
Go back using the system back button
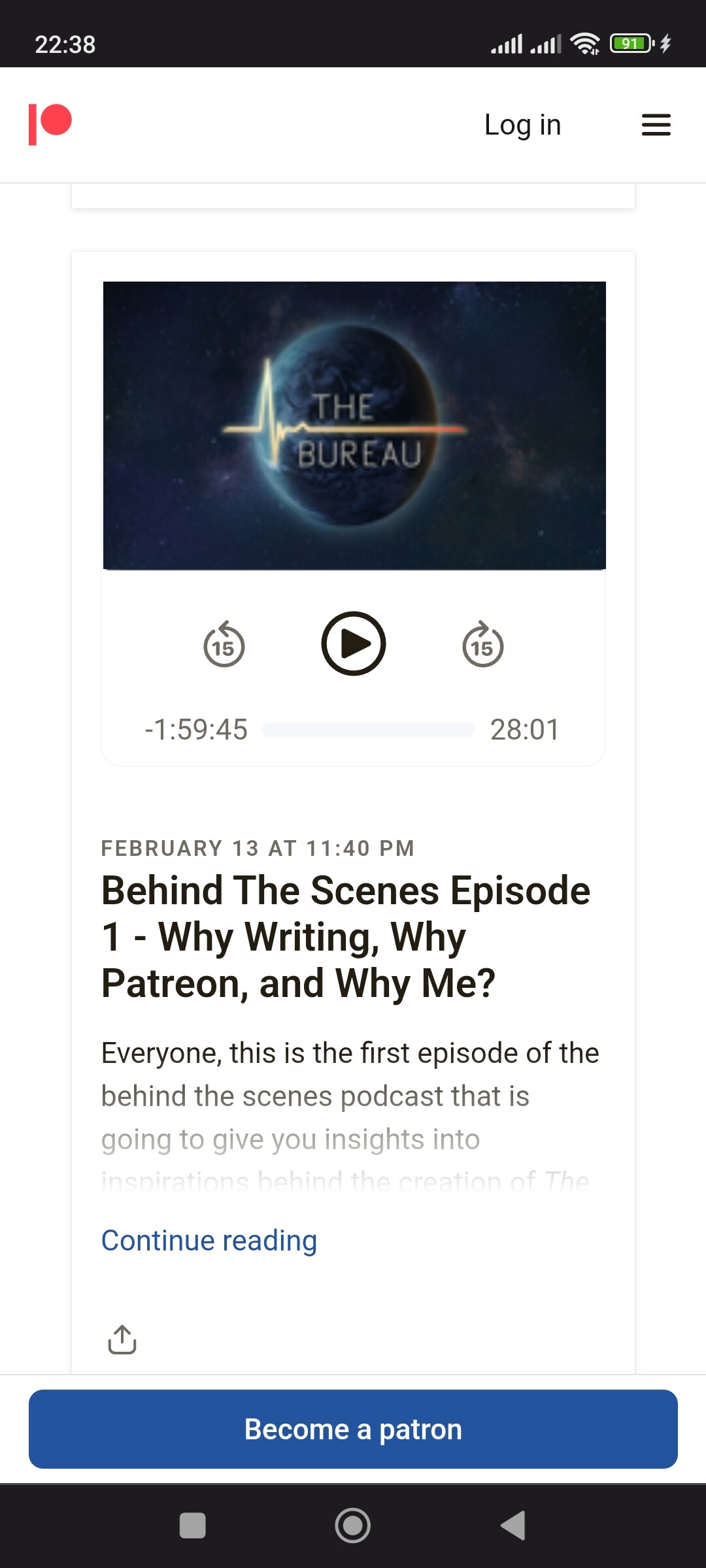[x=513, y=1526]
